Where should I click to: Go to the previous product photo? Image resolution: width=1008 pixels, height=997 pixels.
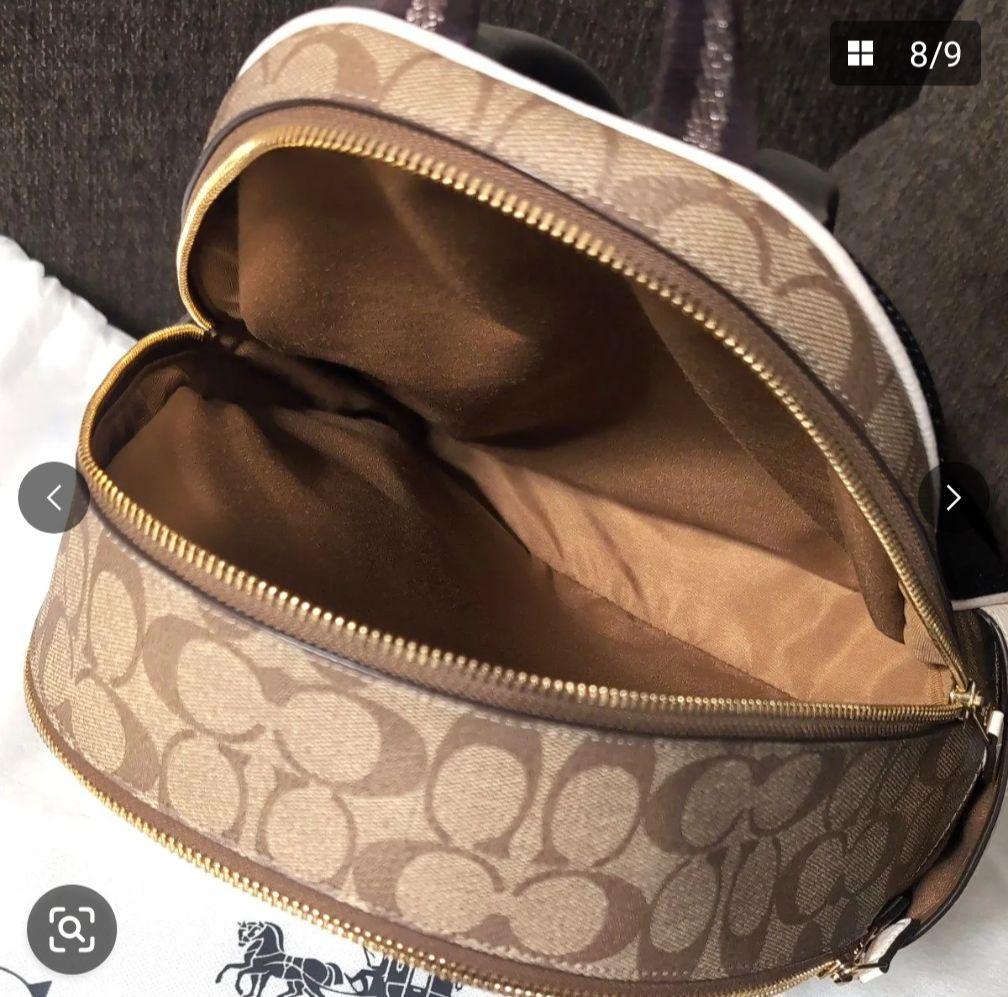click(54, 497)
